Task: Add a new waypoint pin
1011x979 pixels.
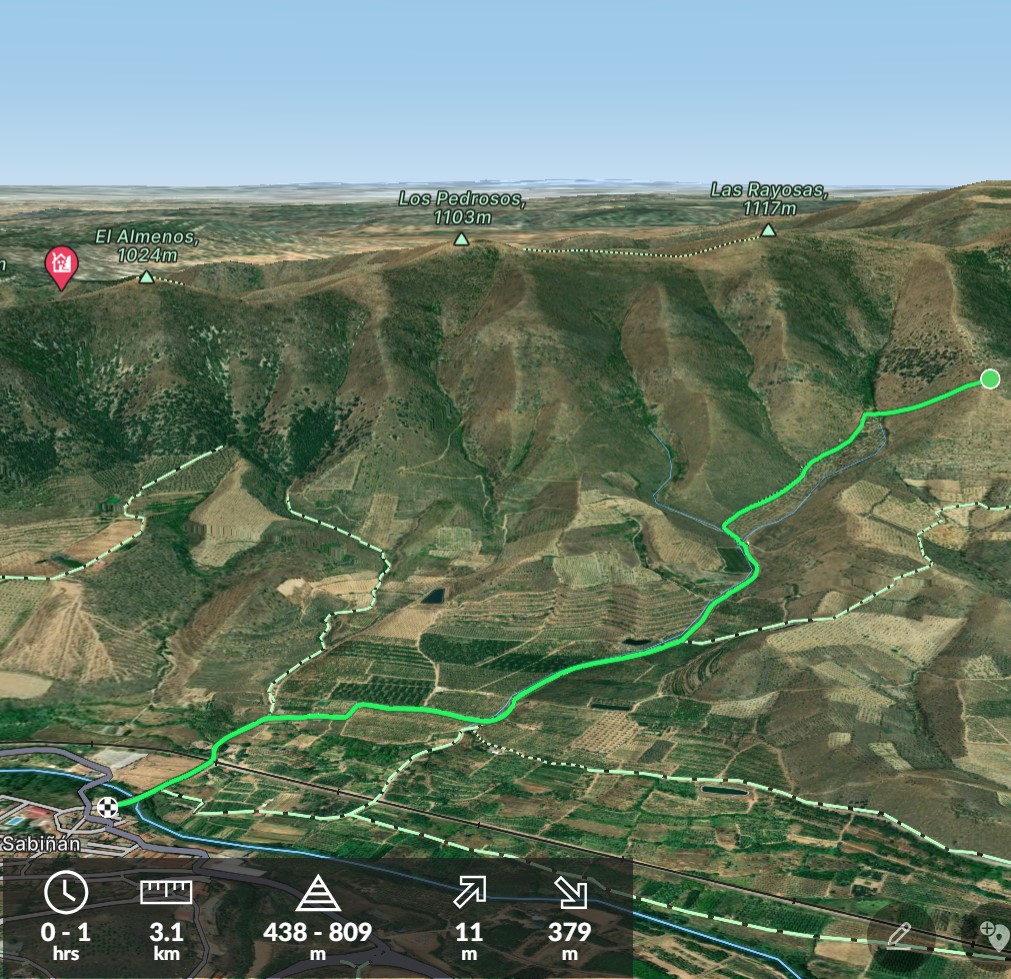Action: click(994, 936)
